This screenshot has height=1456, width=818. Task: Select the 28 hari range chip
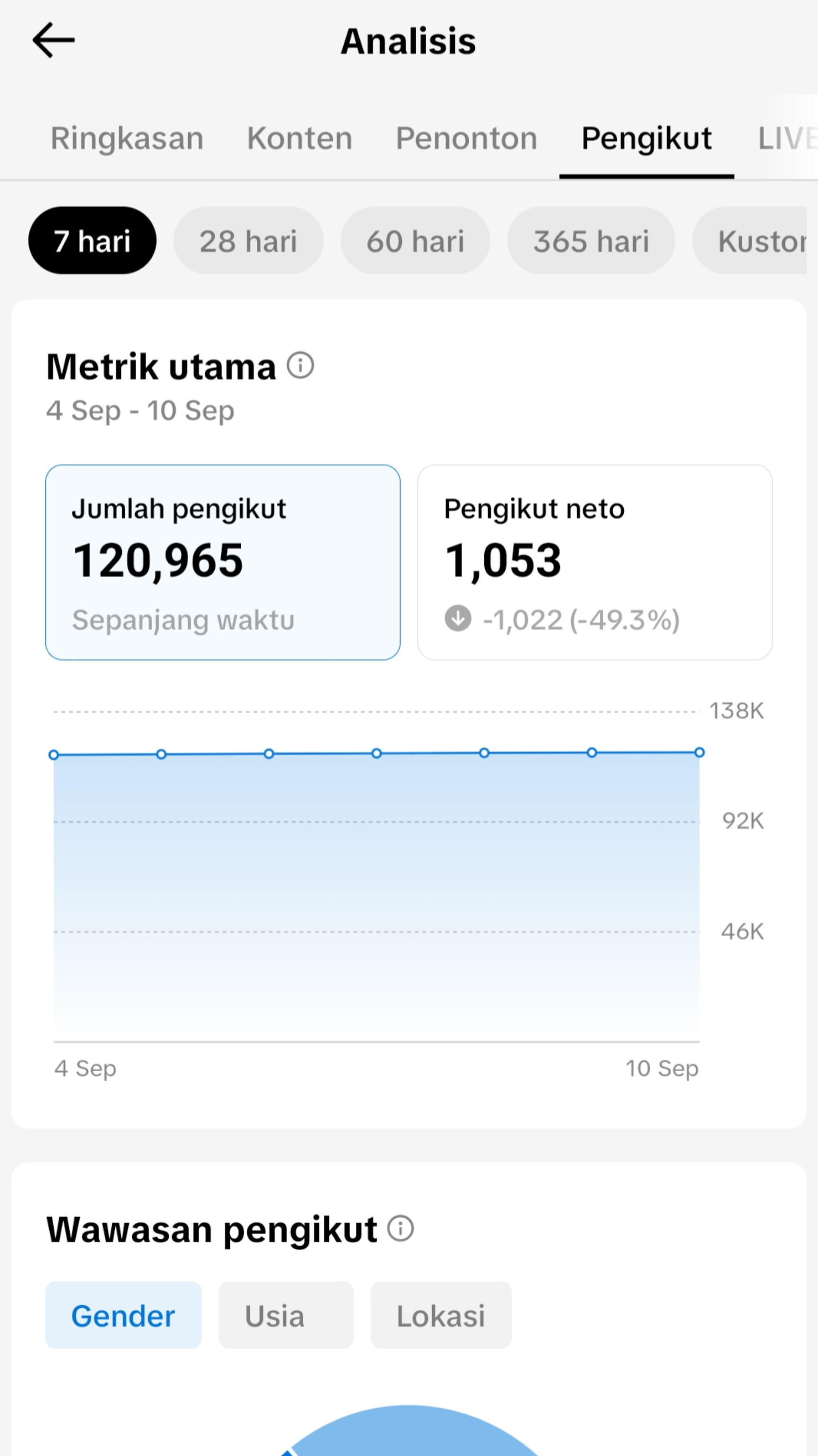point(248,241)
